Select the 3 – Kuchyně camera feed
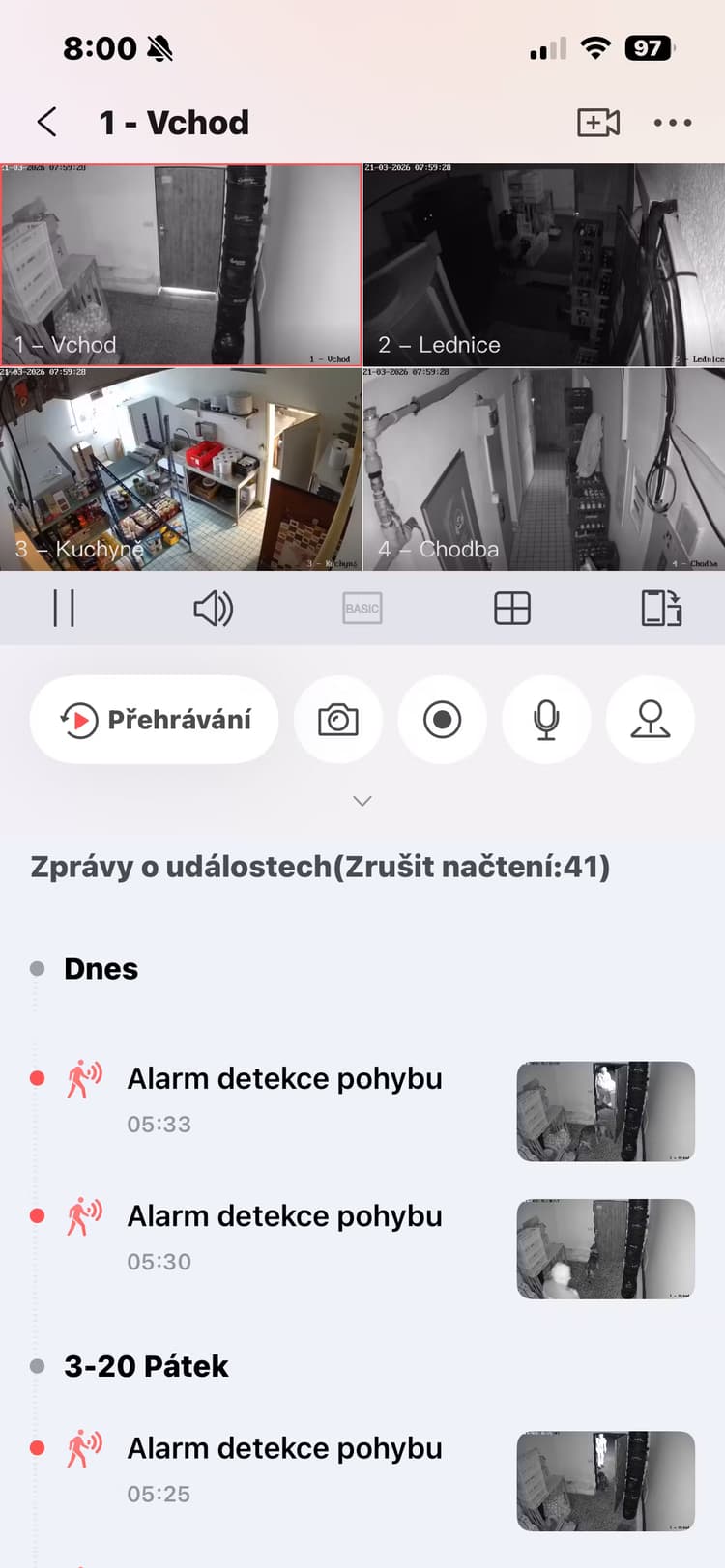Viewport: 725px width, 1568px height. (181, 470)
